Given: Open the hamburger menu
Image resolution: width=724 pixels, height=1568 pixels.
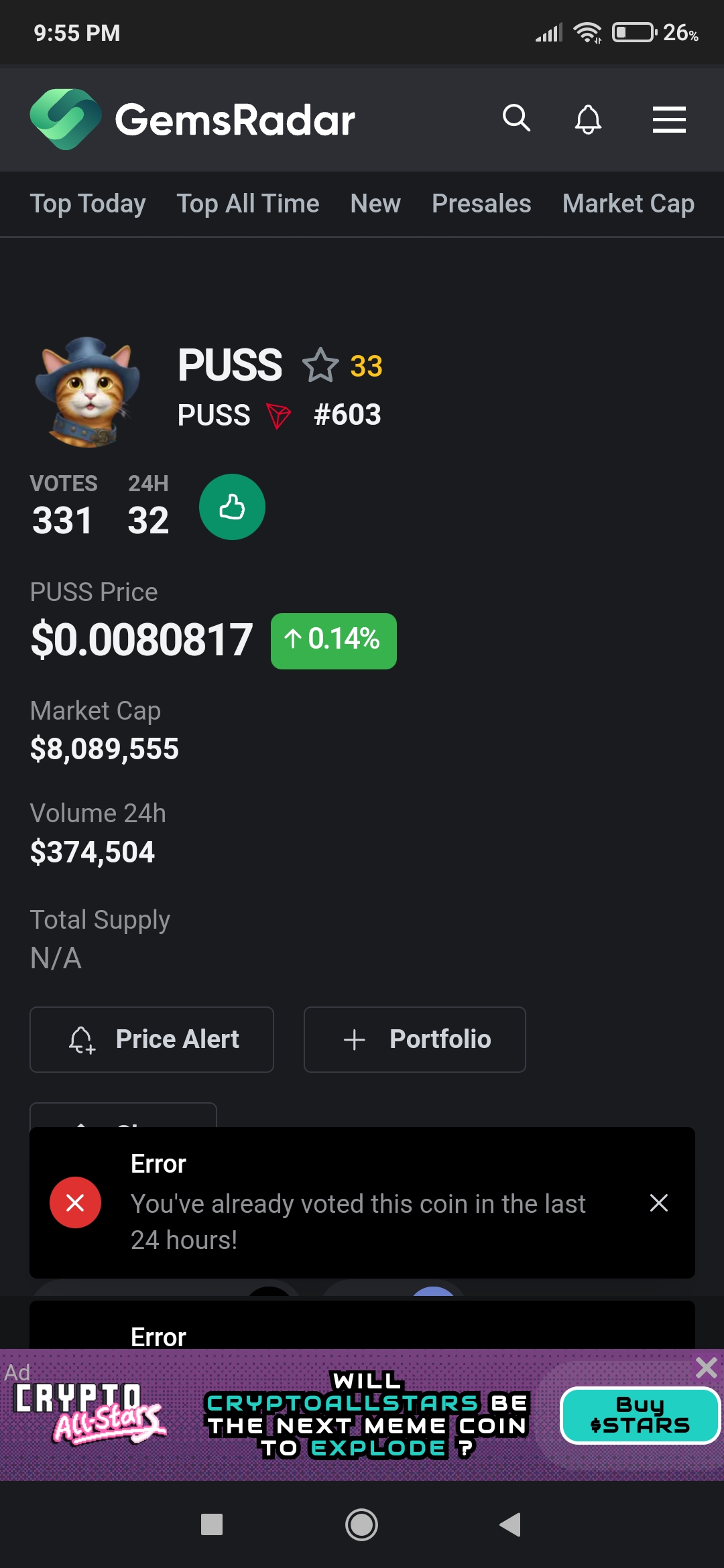Looking at the screenshot, I should pyautogui.click(x=669, y=120).
